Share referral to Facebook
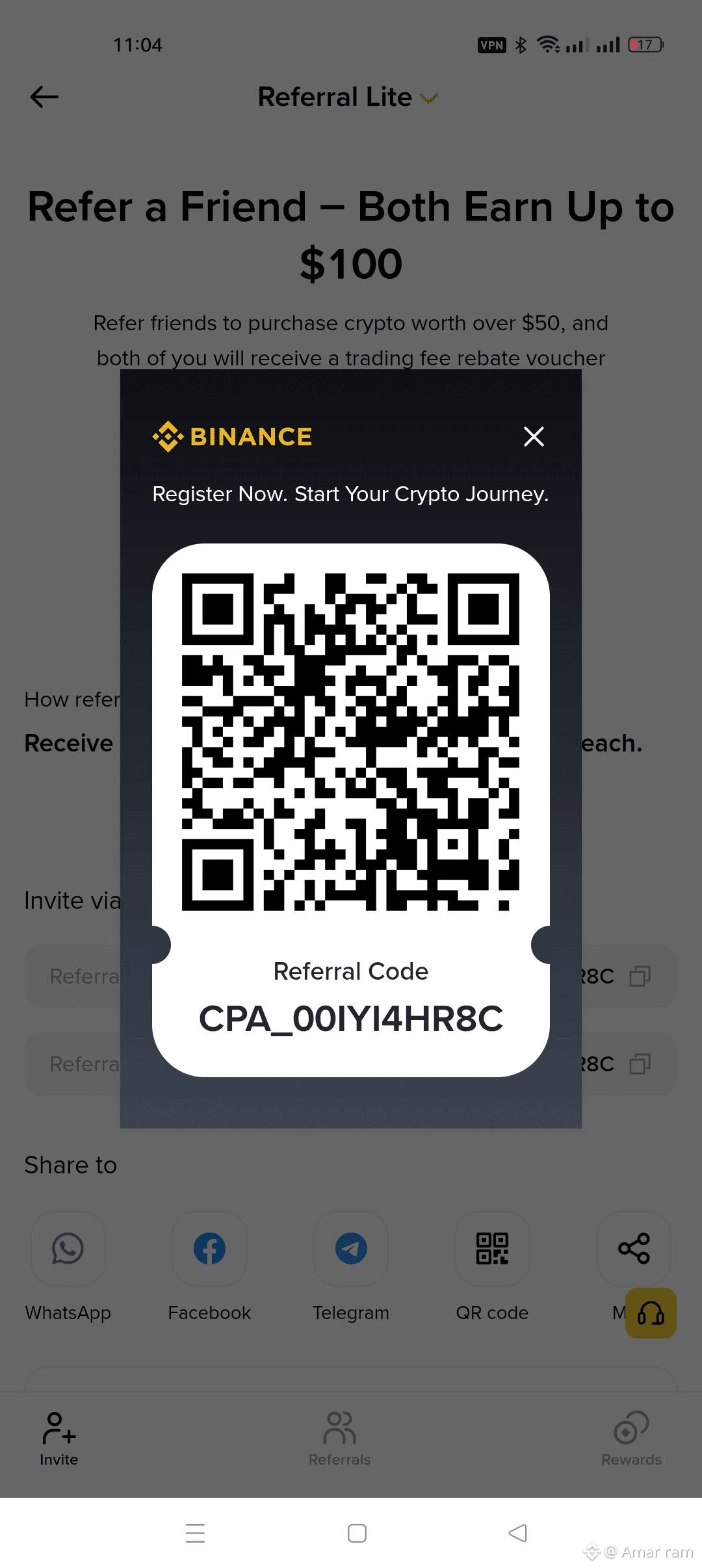 209,1249
